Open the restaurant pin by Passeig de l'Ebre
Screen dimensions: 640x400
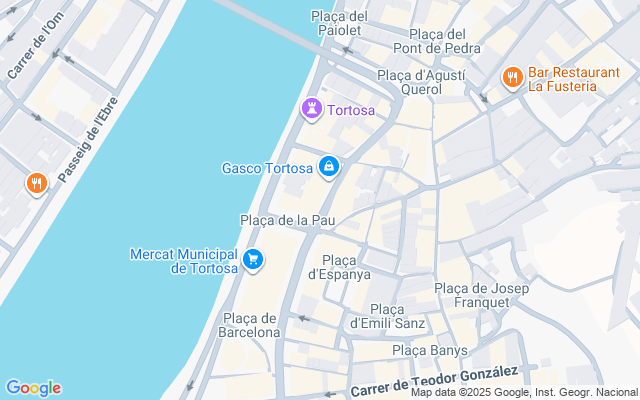click(37, 182)
